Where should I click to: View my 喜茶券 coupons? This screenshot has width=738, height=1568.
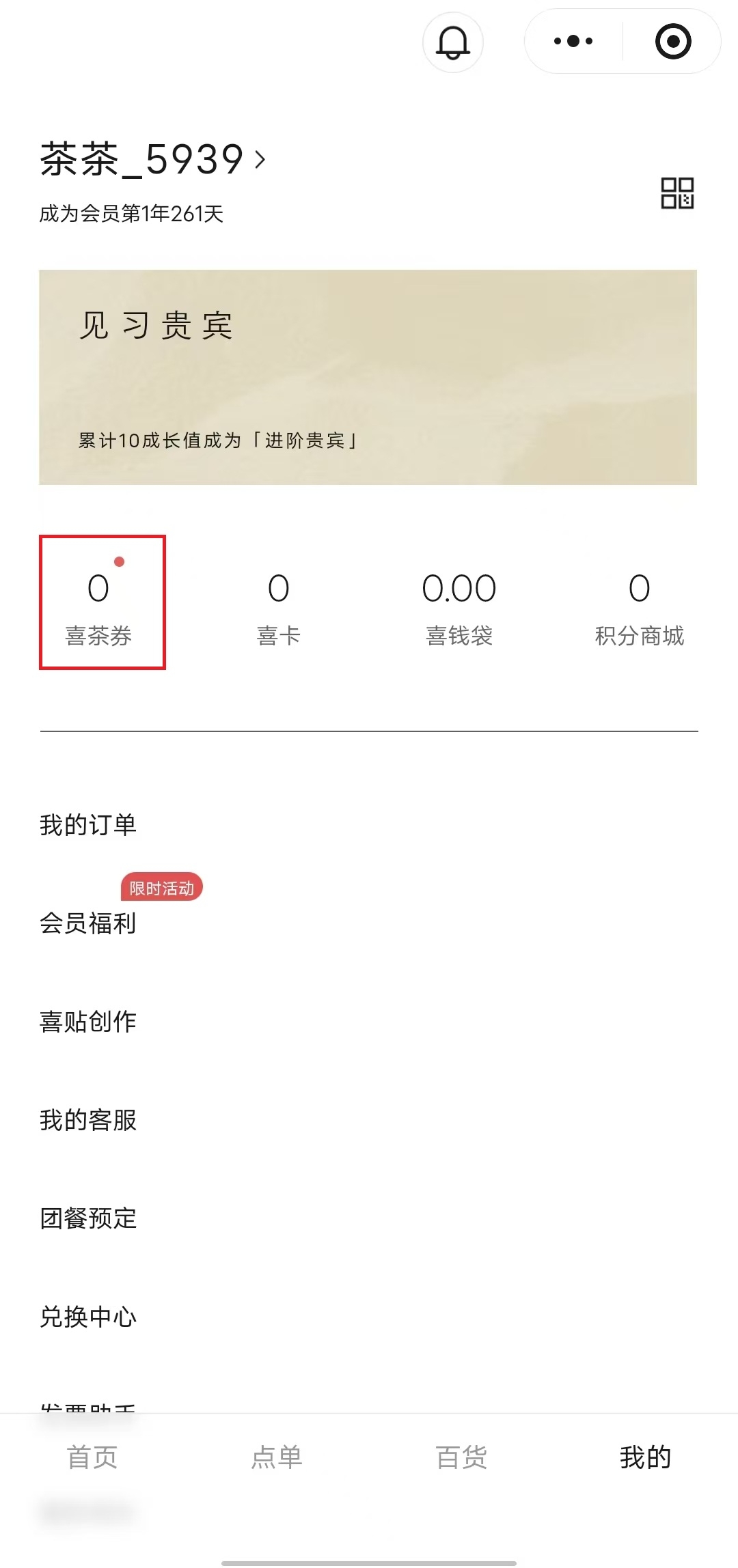(99, 604)
